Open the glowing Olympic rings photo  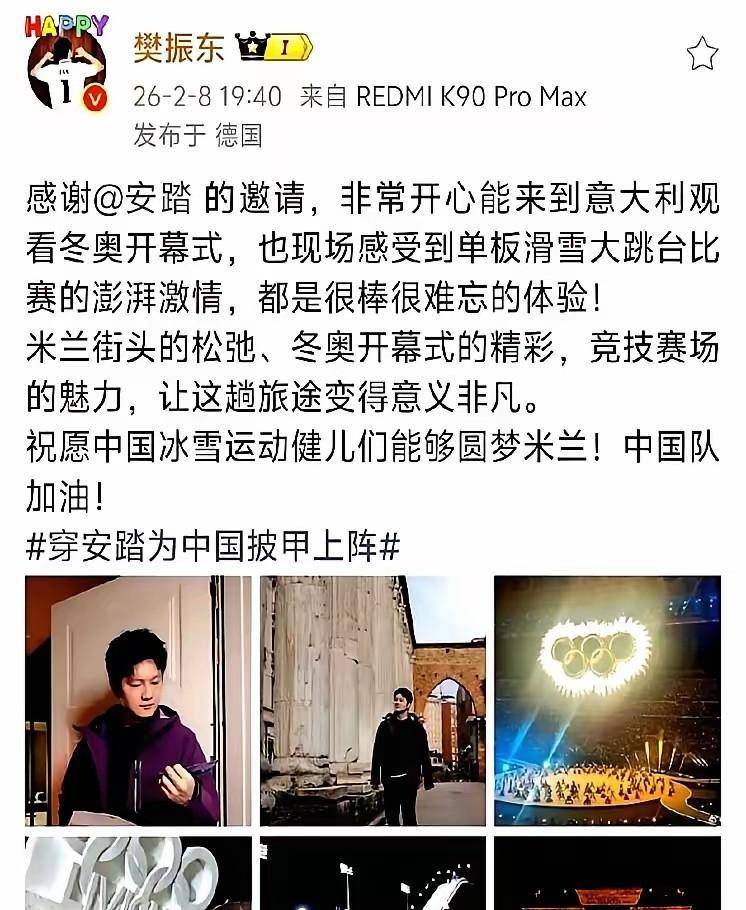pyautogui.click(x=607, y=700)
